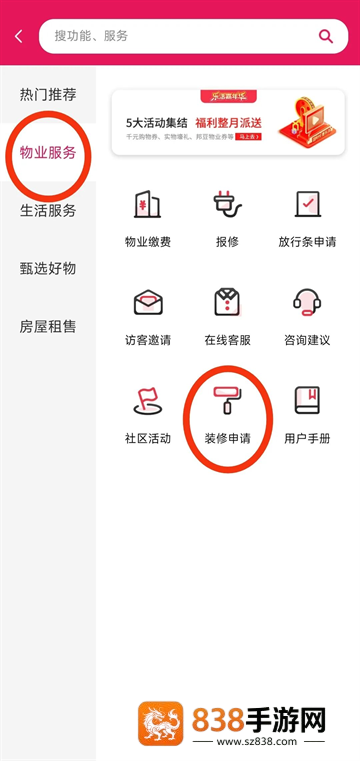View 社区活动
The height and width of the screenshot is (761, 360).
(x=147, y=415)
